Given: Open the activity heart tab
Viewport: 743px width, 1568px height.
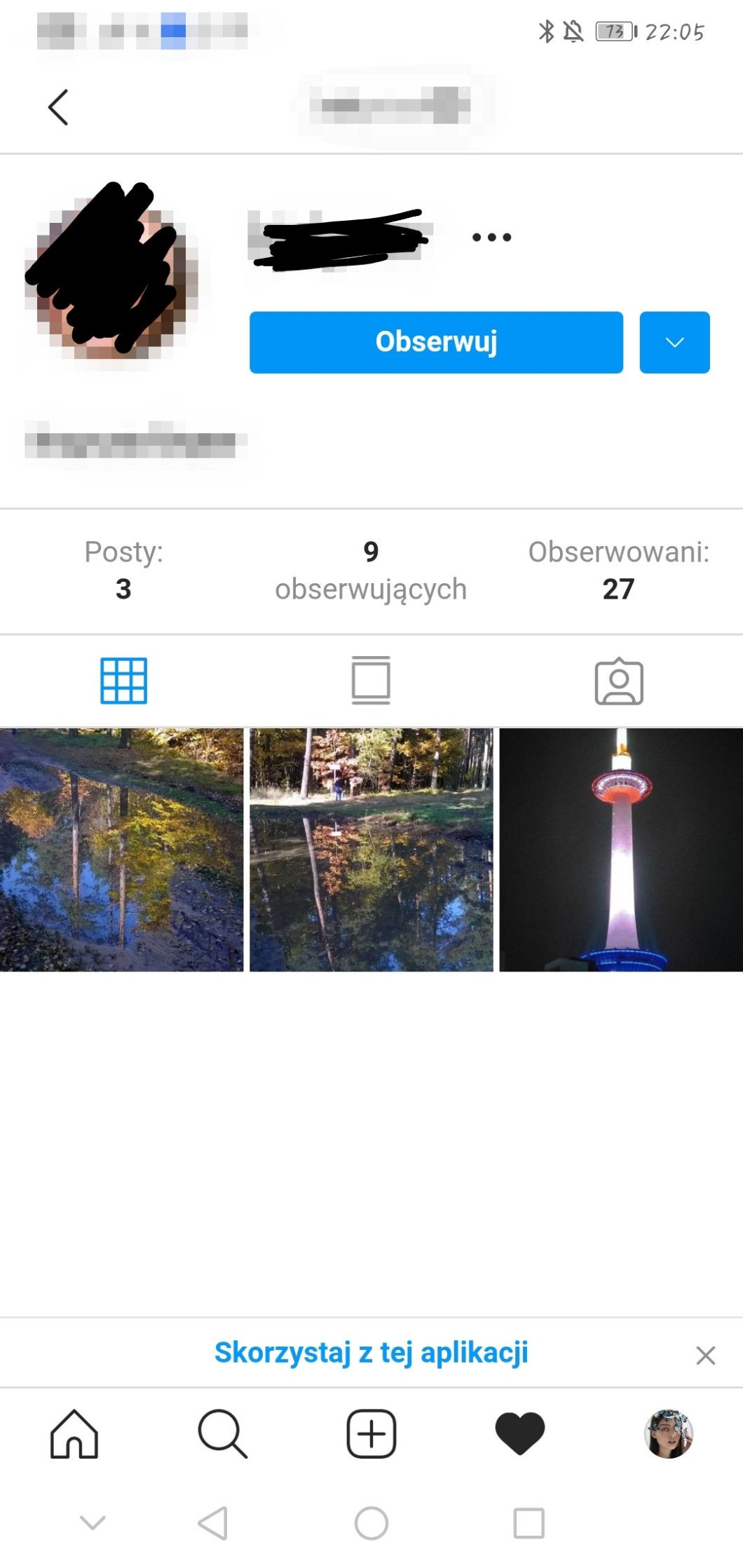Looking at the screenshot, I should 520,1434.
